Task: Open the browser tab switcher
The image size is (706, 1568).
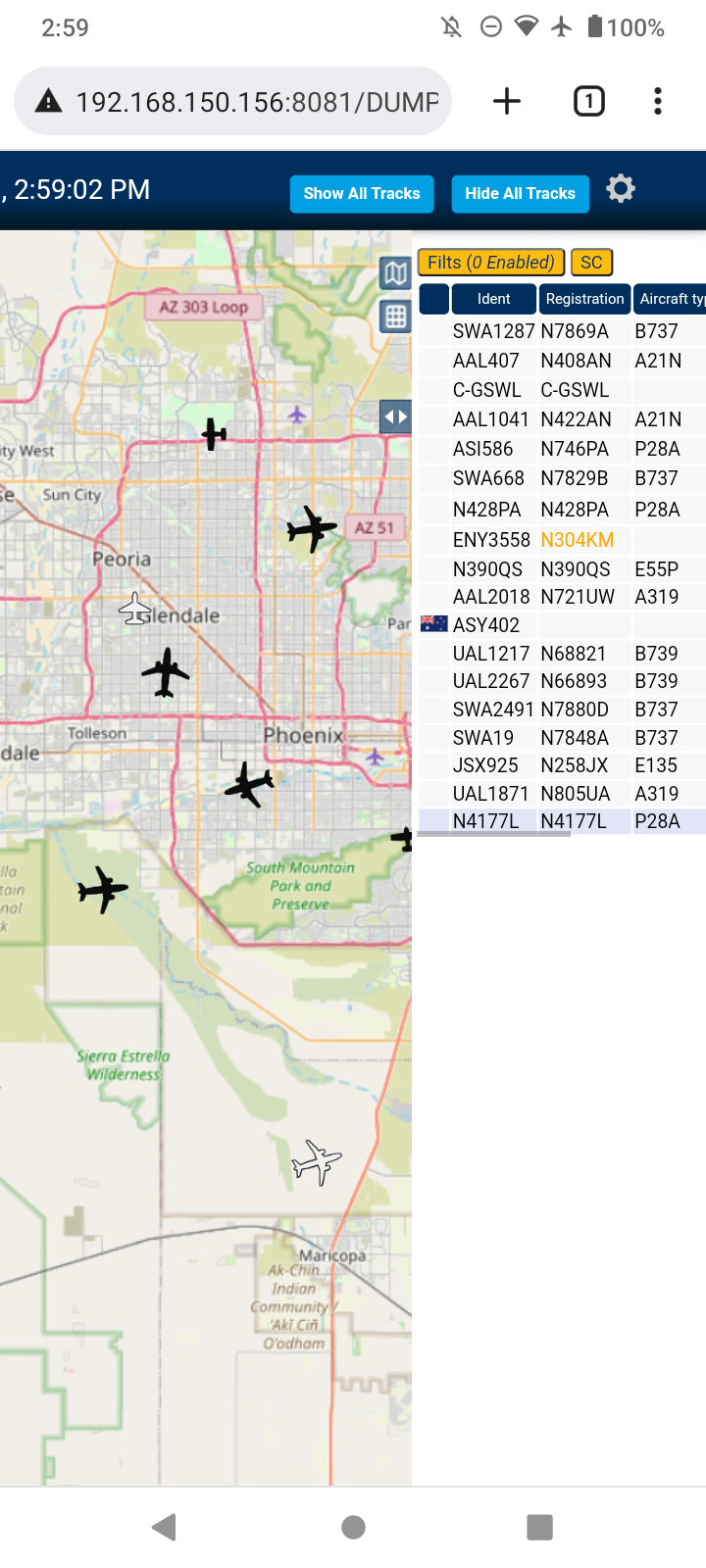Action: coord(589,101)
